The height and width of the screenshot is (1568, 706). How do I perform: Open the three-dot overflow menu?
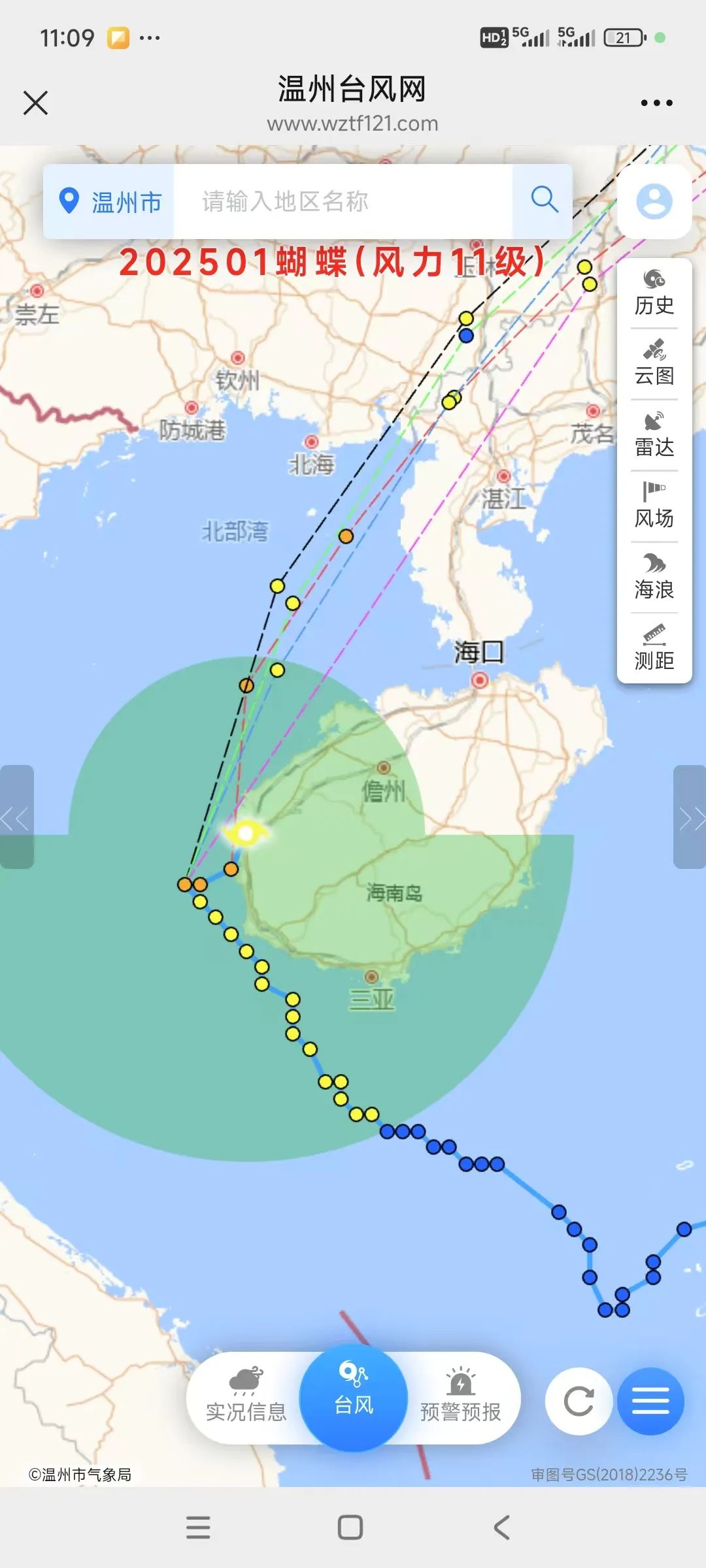tap(656, 103)
